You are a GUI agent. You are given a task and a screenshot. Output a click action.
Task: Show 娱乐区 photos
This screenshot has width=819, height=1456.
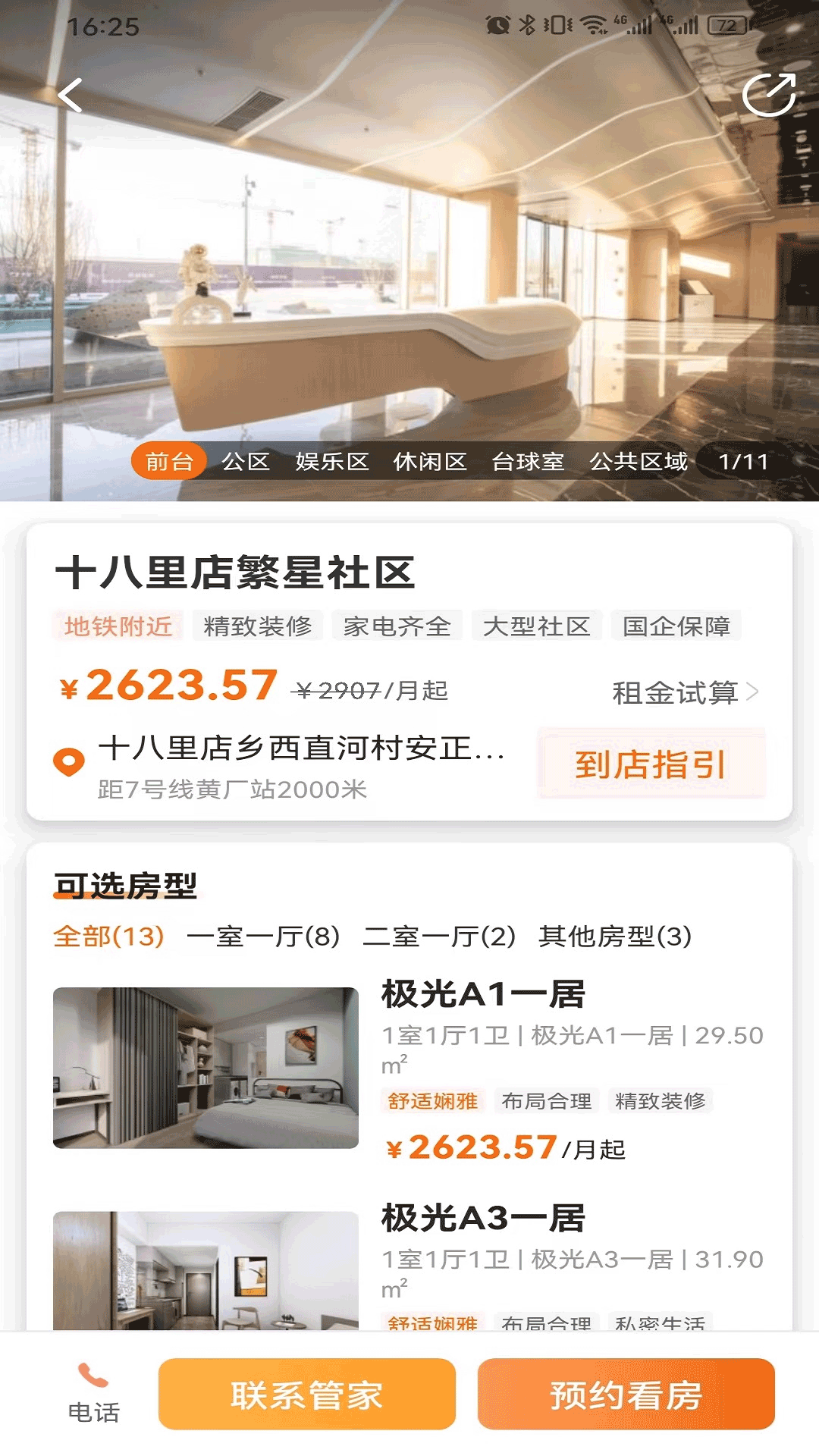point(332,462)
